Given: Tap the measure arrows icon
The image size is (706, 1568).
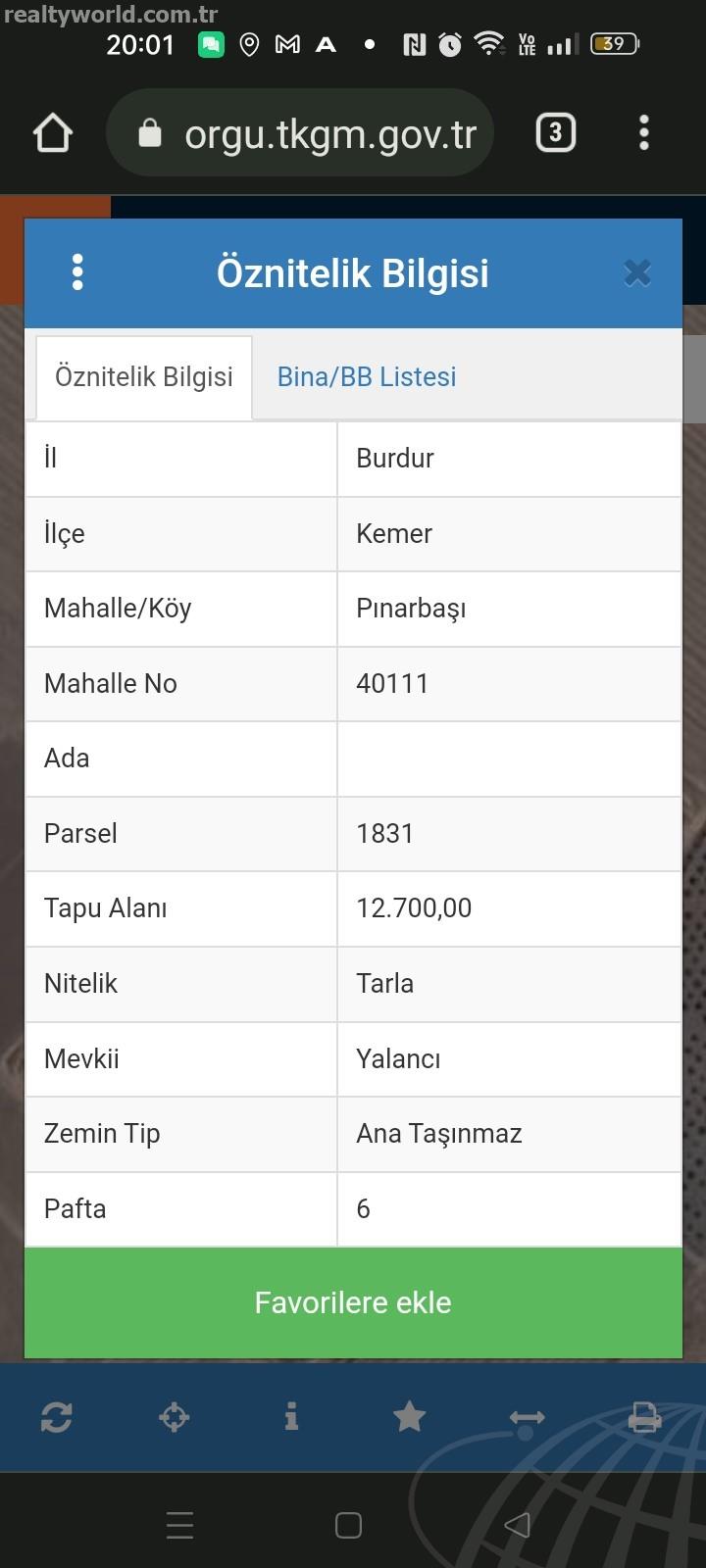Looking at the screenshot, I should pyautogui.click(x=527, y=1418).
